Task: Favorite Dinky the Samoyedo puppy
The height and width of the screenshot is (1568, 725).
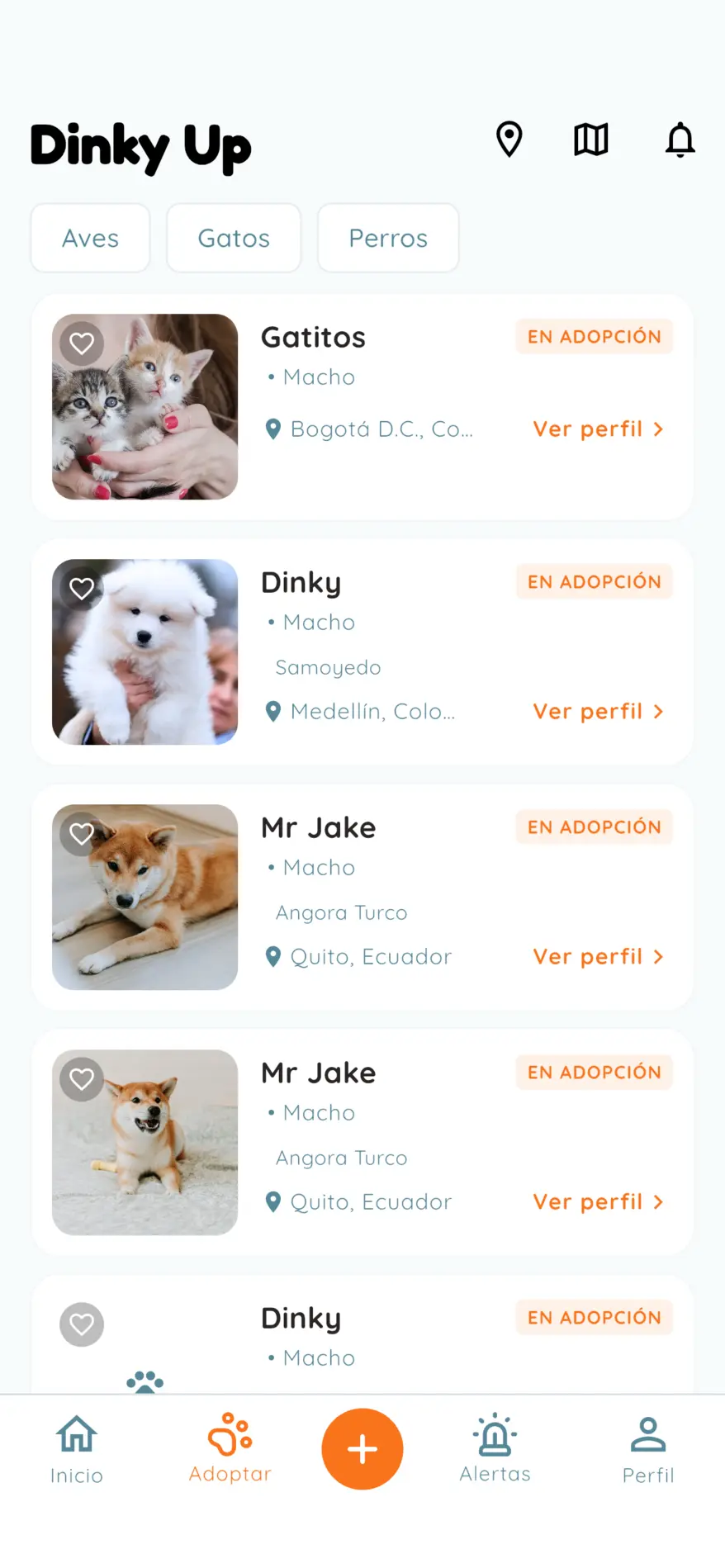Action: tap(81, 588)
